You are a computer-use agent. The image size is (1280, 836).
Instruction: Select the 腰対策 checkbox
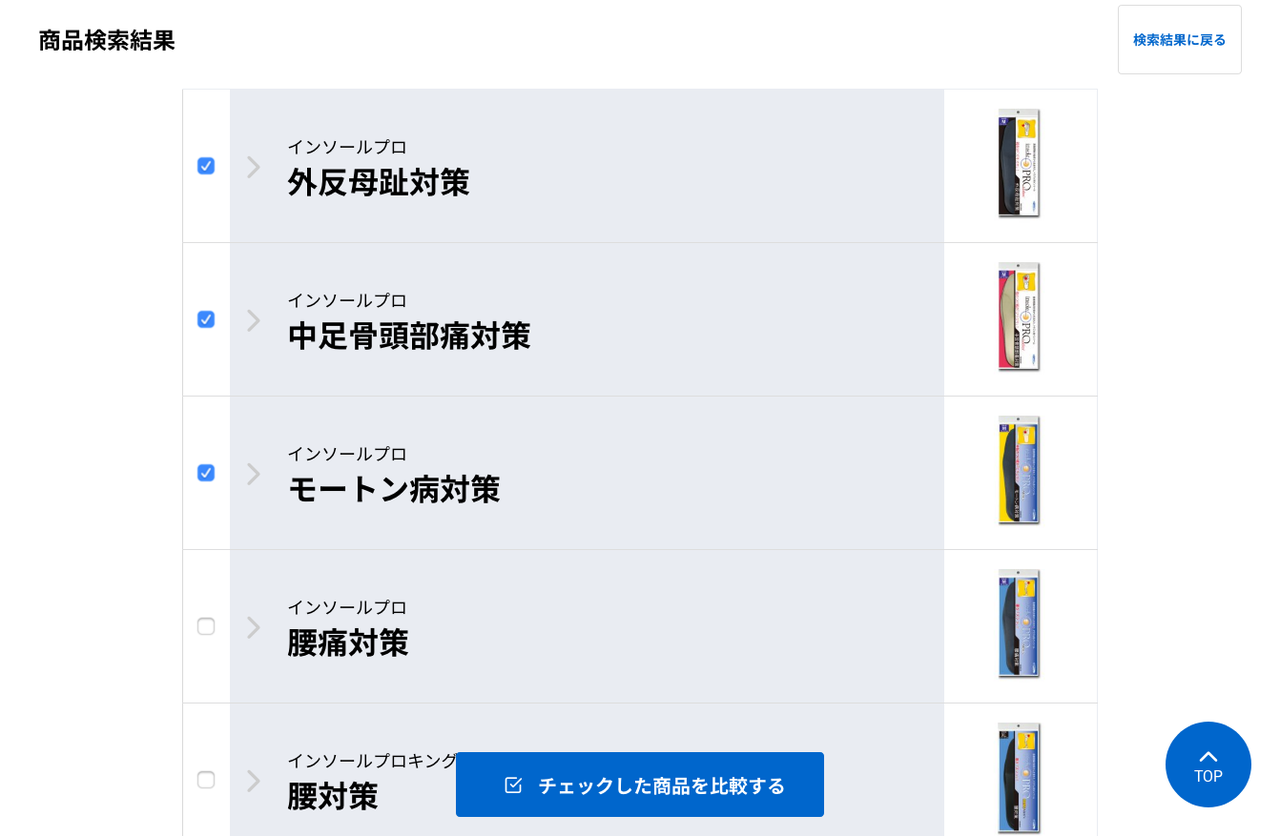[x=206, y=780]
